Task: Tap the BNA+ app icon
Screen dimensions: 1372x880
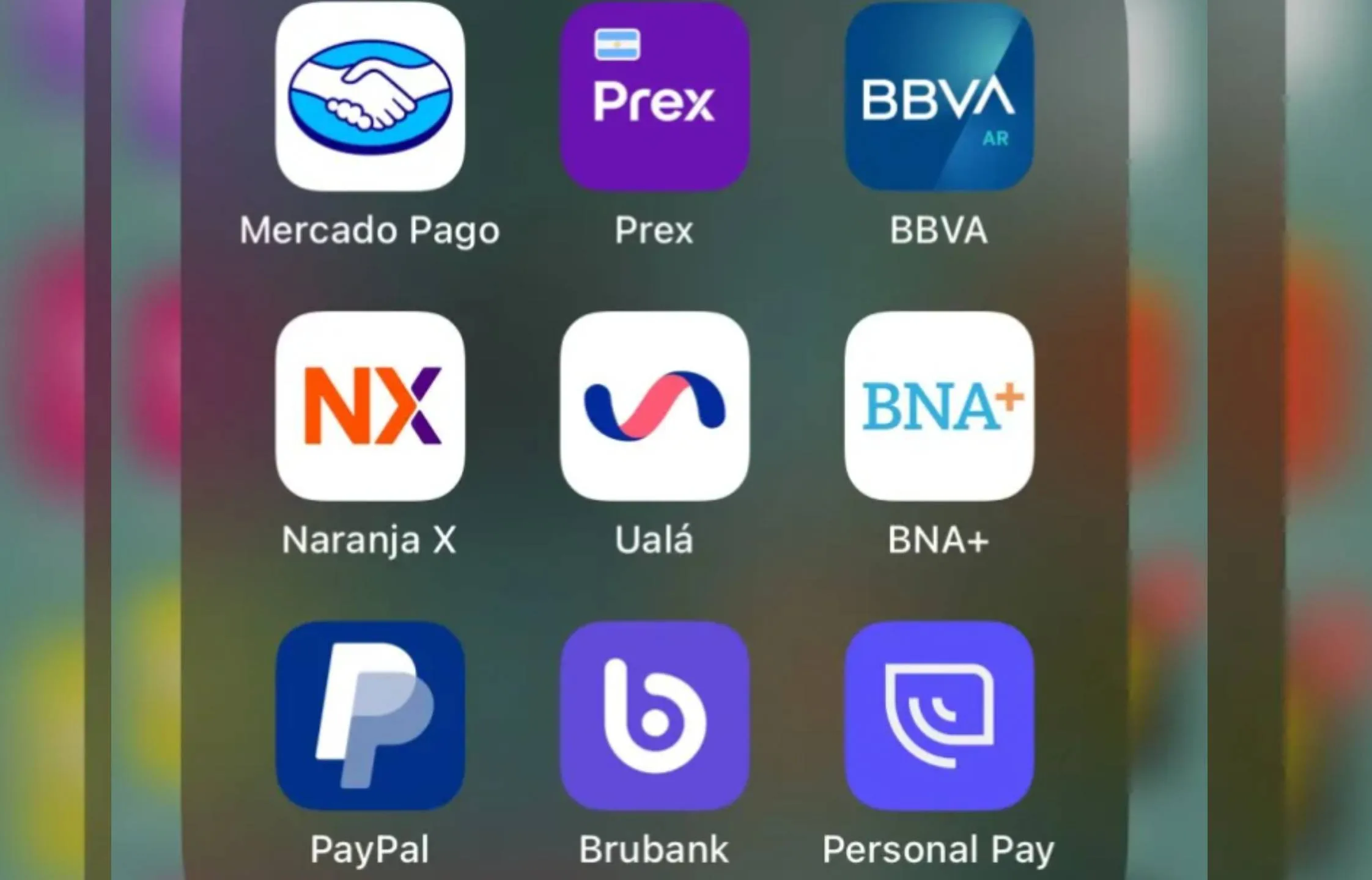Action: pos(939,406)
